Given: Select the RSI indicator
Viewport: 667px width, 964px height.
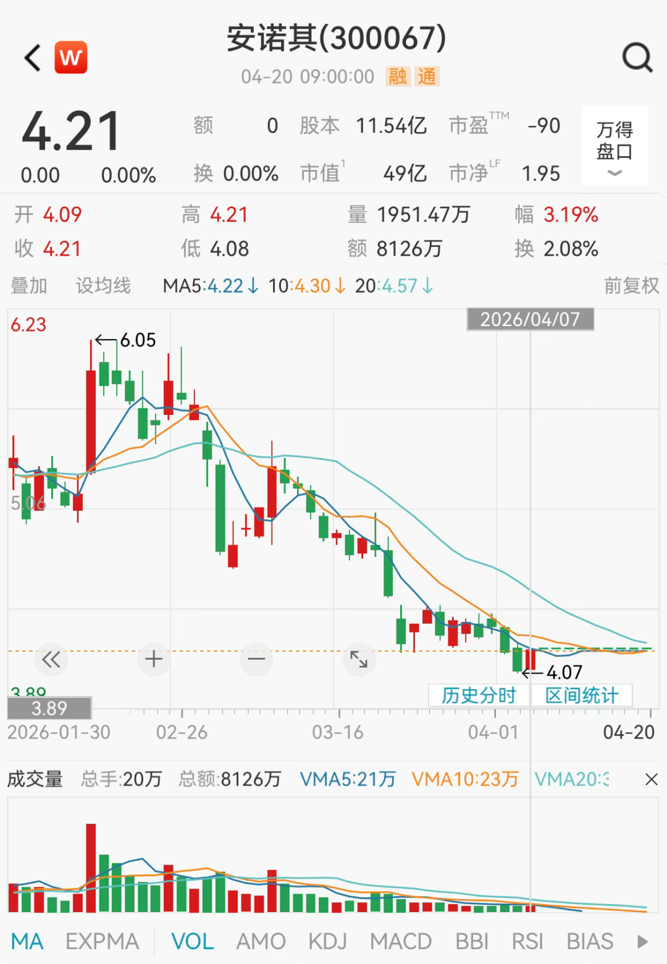Looking at the screenshot, I should coord(527,941).
